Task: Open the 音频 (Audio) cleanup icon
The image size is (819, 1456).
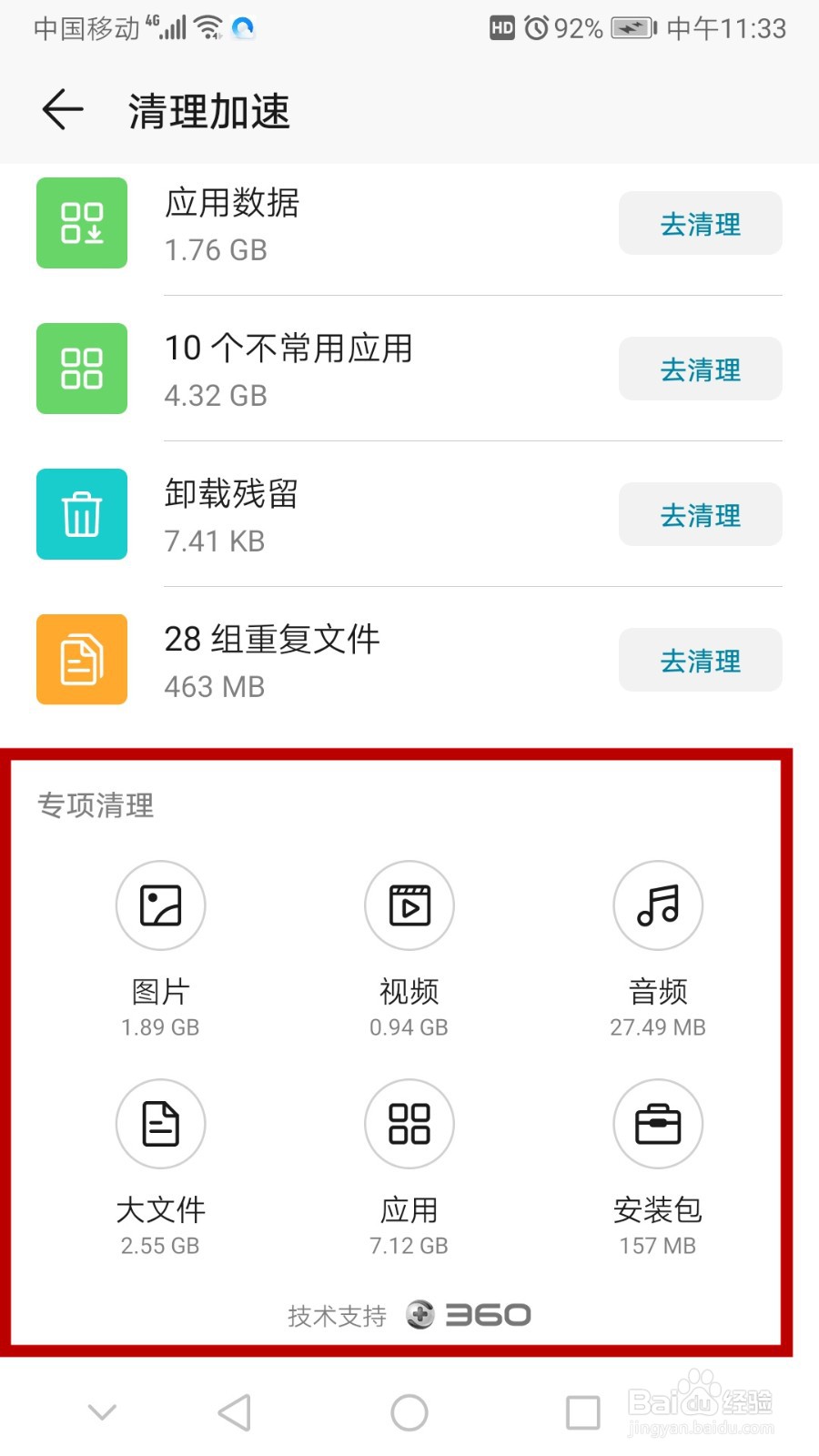Action: click(658, 905)
